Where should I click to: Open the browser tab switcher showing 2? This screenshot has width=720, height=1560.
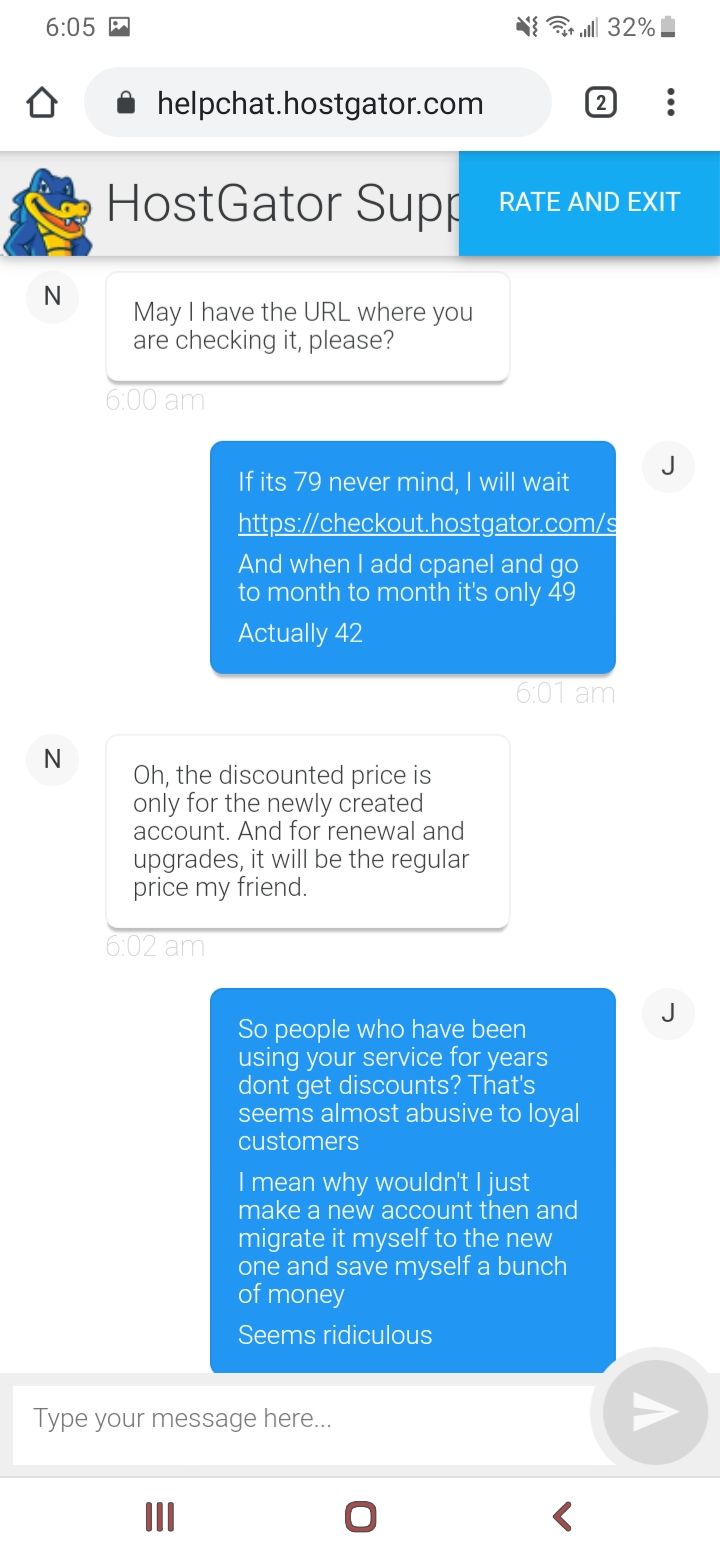[x=600, y=102]
